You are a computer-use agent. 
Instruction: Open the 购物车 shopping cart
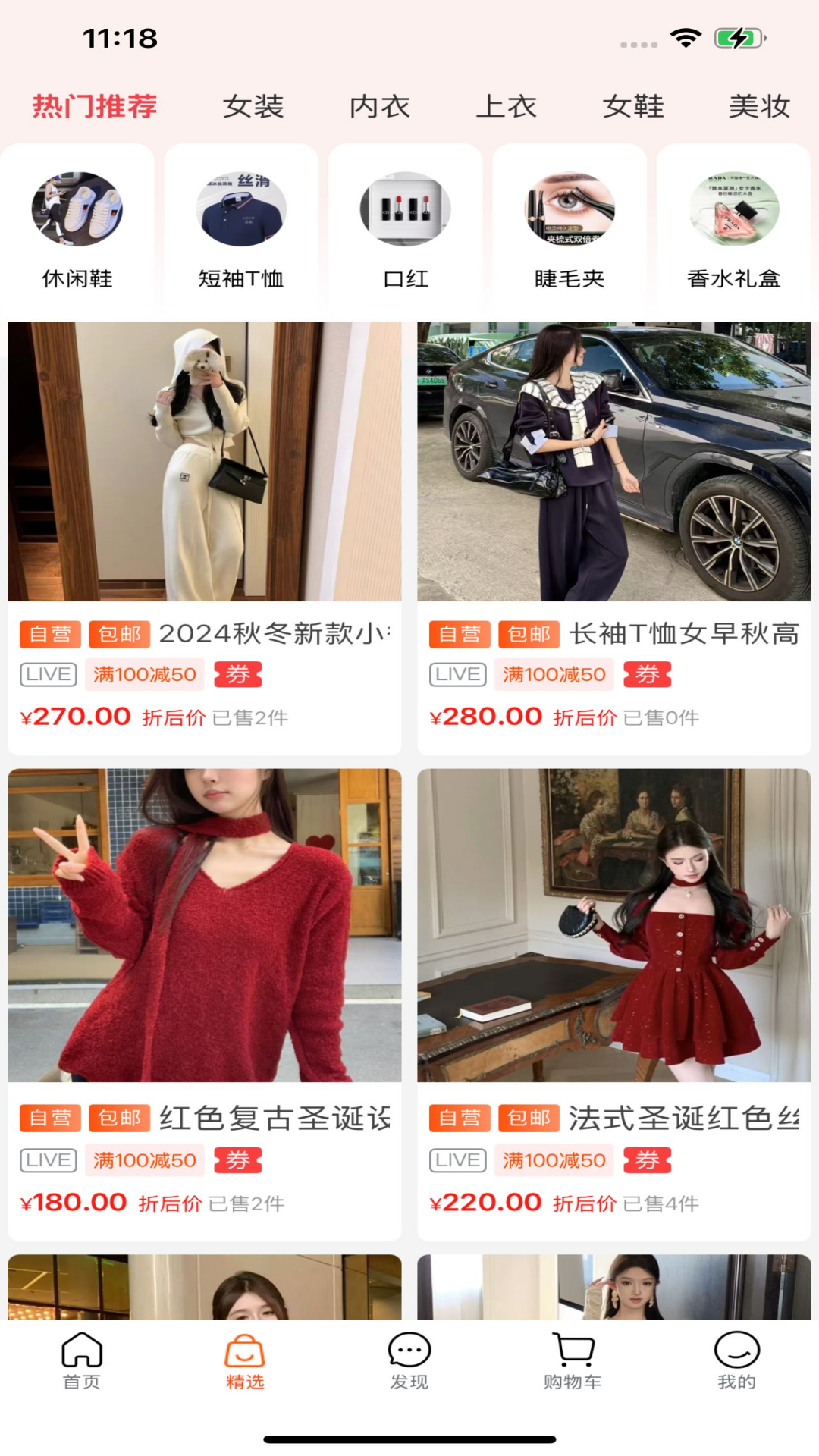pos(573,1361)
